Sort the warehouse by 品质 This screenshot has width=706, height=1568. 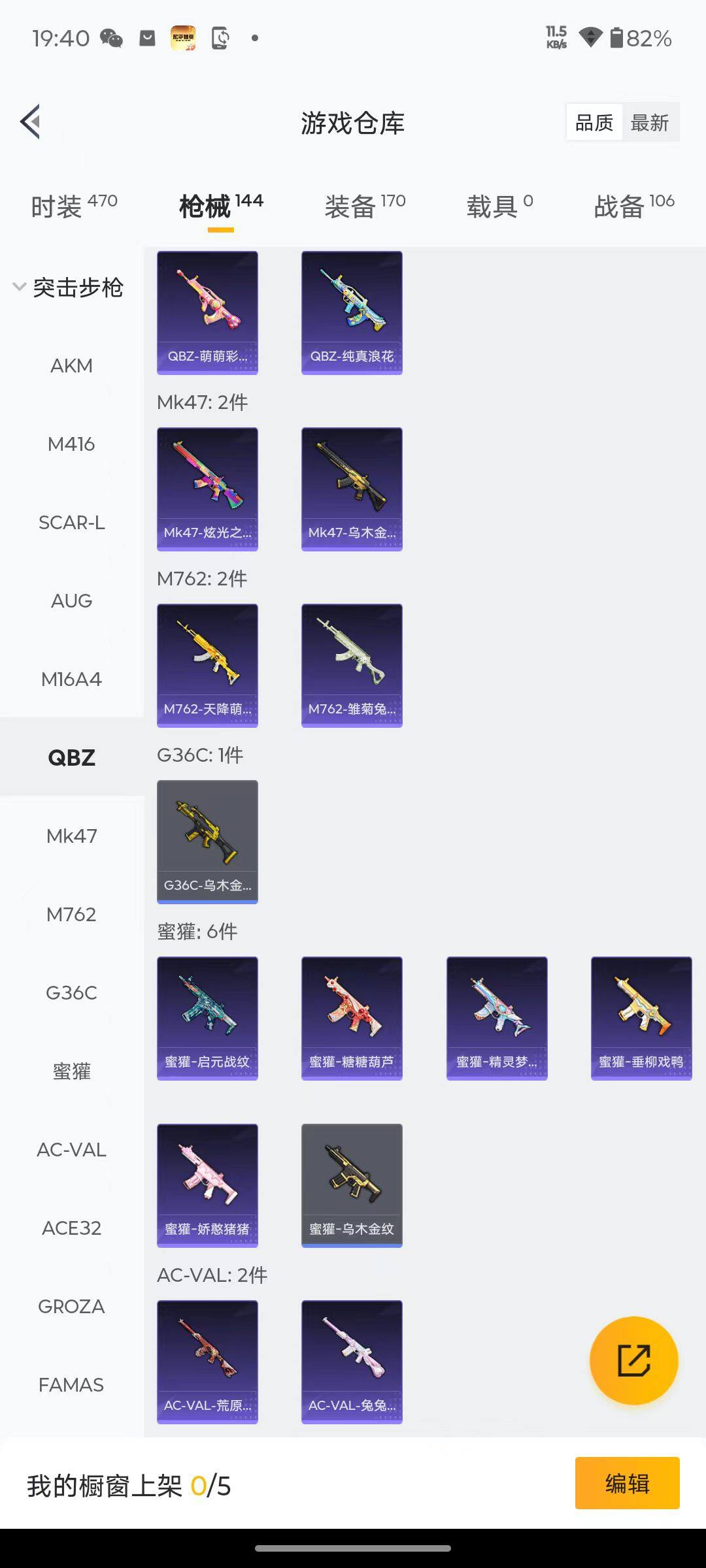594,123
